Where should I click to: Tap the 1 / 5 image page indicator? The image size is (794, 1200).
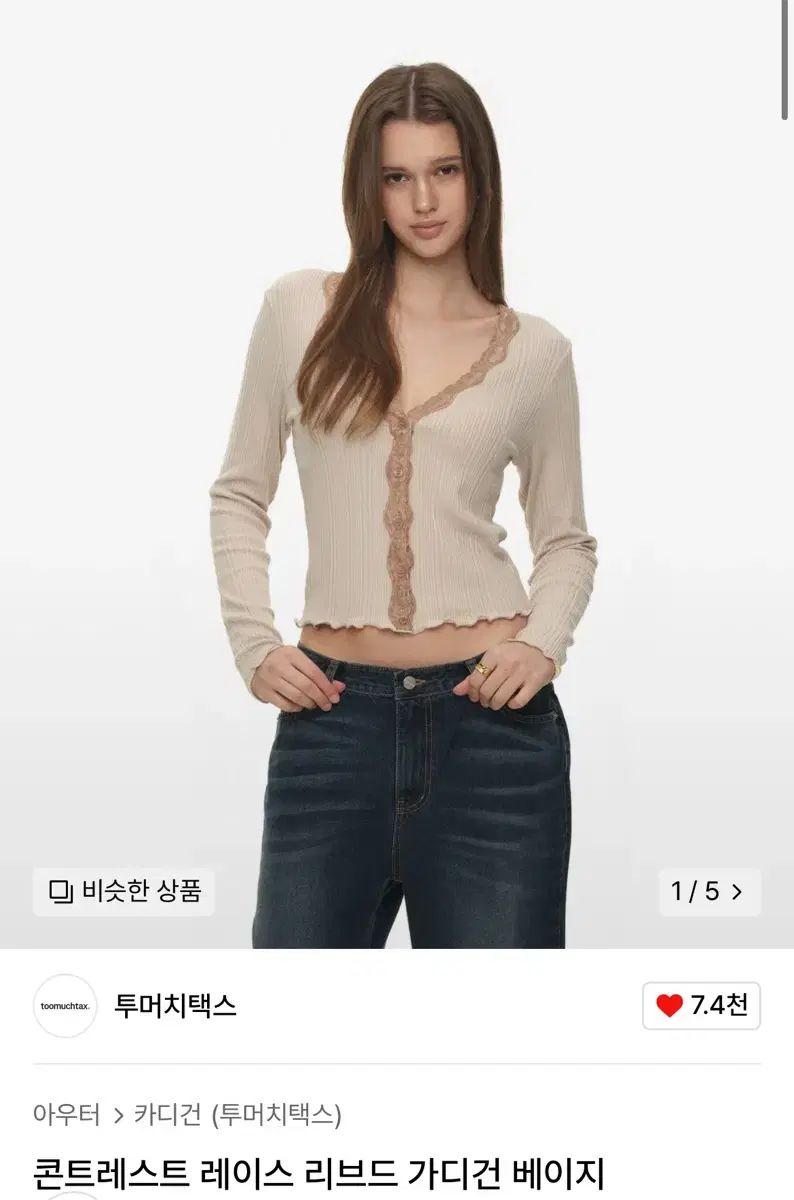[709, 891]
